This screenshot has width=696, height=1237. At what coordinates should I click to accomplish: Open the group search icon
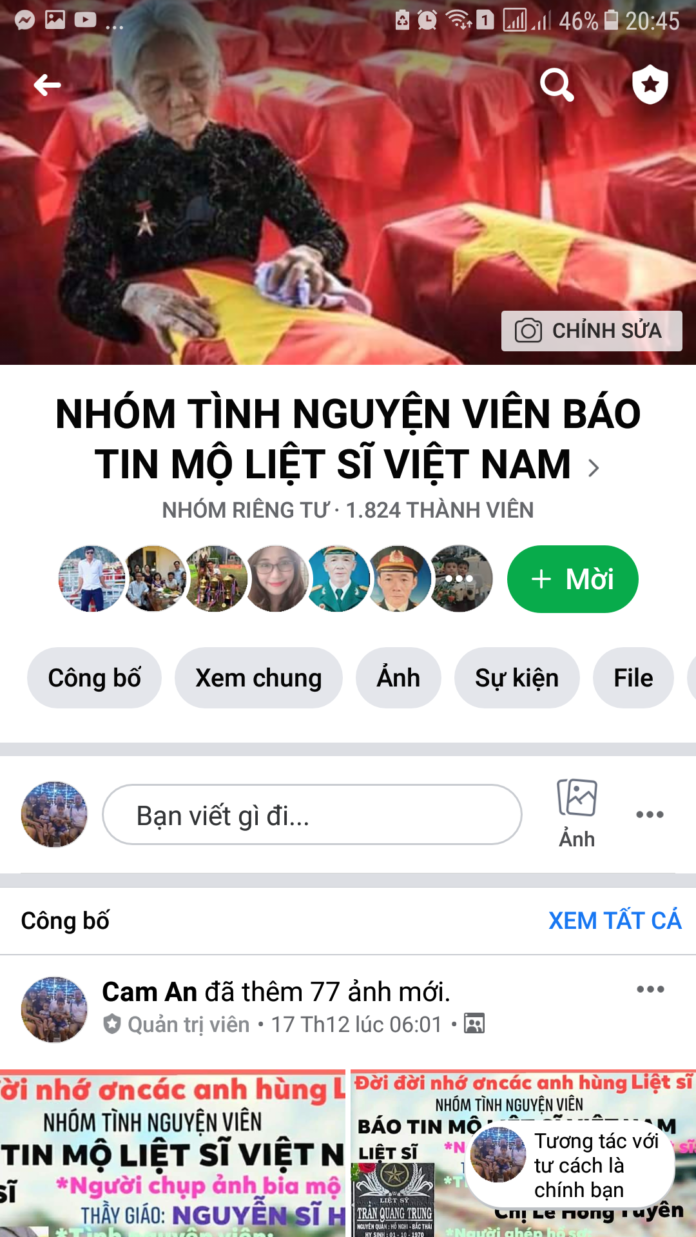click(557, 86)
